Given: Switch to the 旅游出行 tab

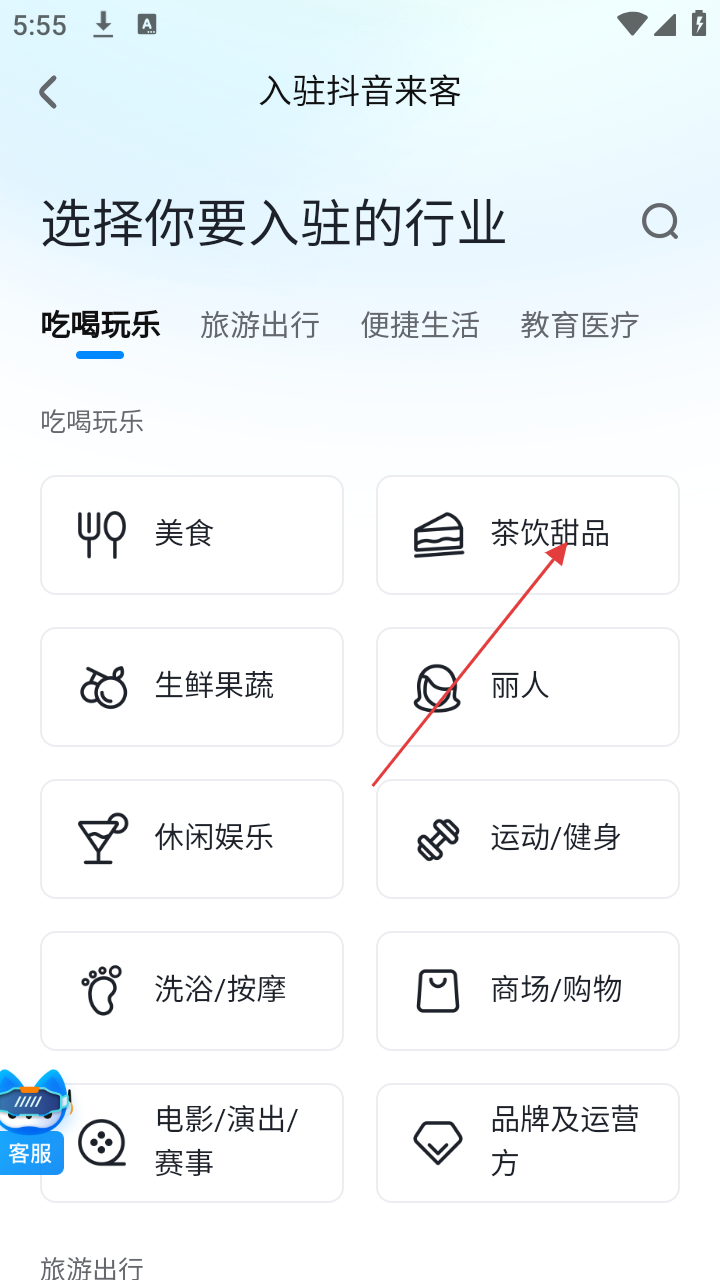Looking at the screenshot, I should click(260, 325).
